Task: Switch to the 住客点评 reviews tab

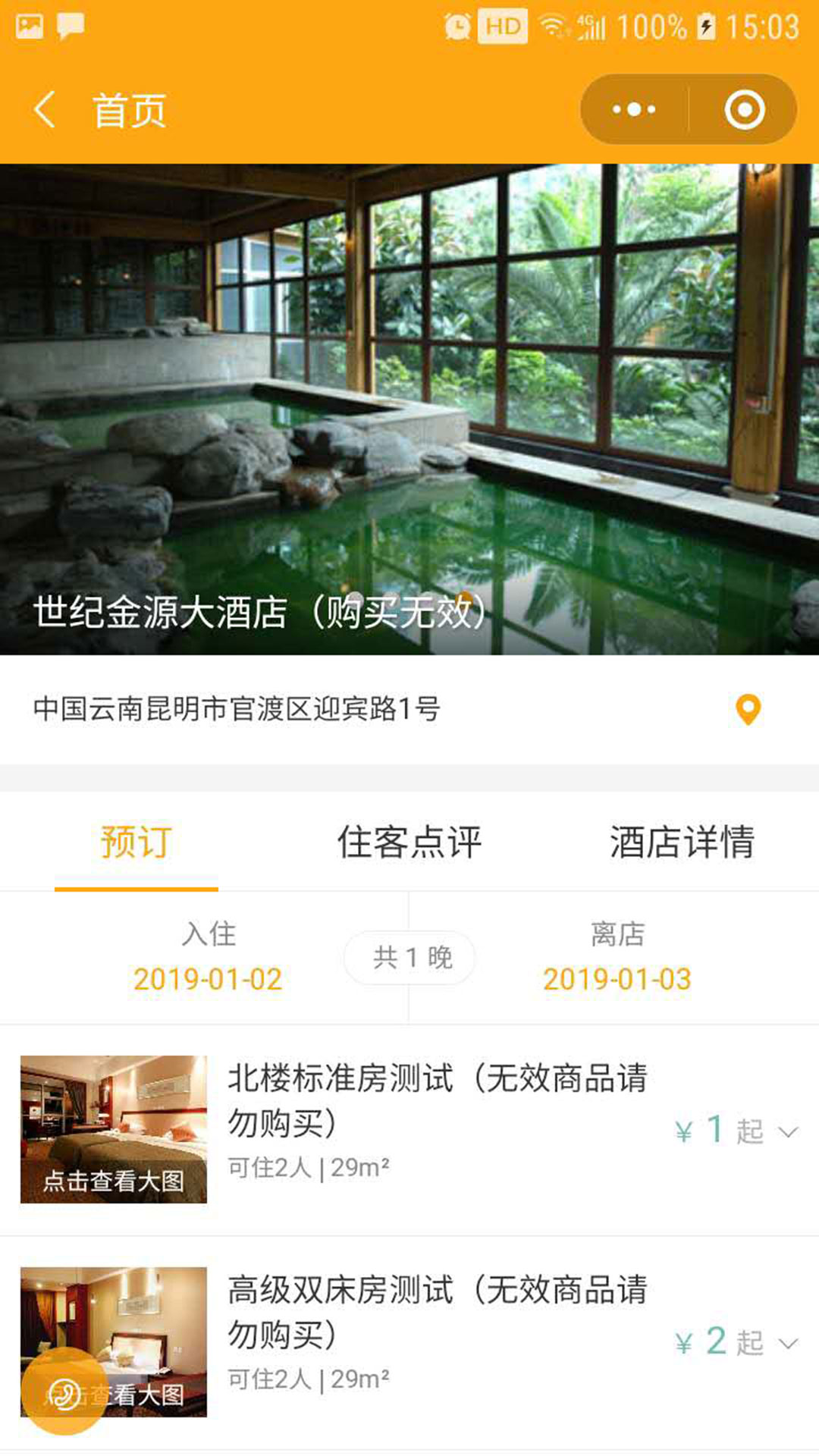Action: (409, 843)
